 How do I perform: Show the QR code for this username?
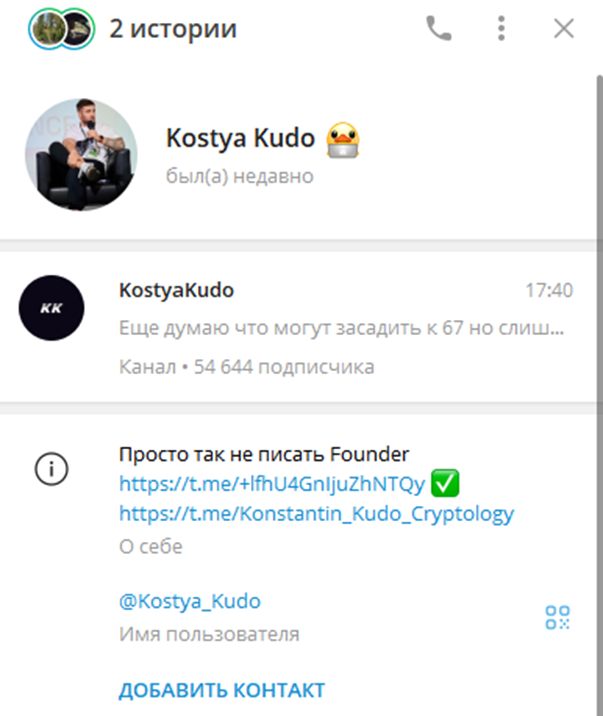[x=557, y=617]
